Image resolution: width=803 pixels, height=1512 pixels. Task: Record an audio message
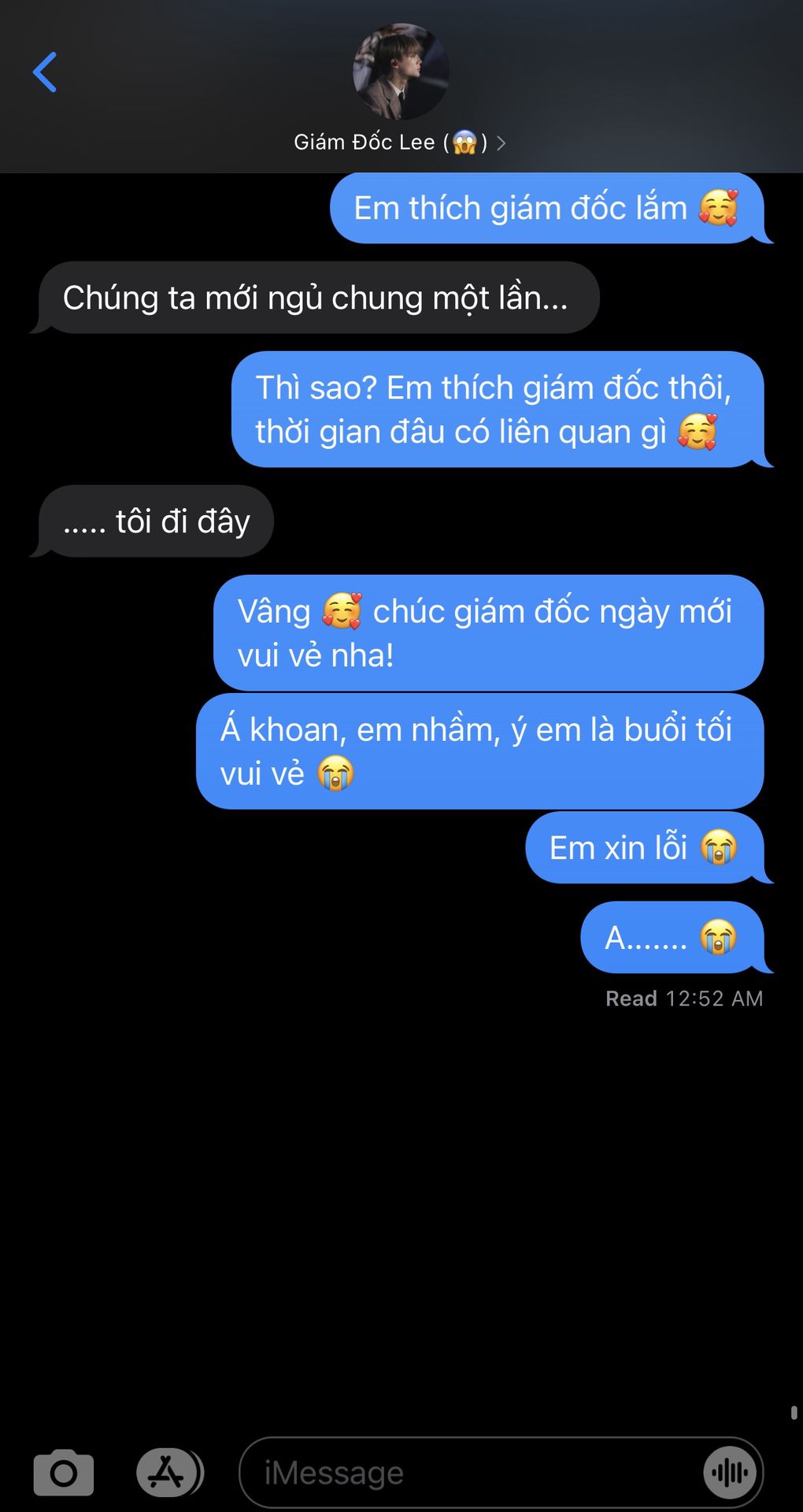pos(730,1473)
